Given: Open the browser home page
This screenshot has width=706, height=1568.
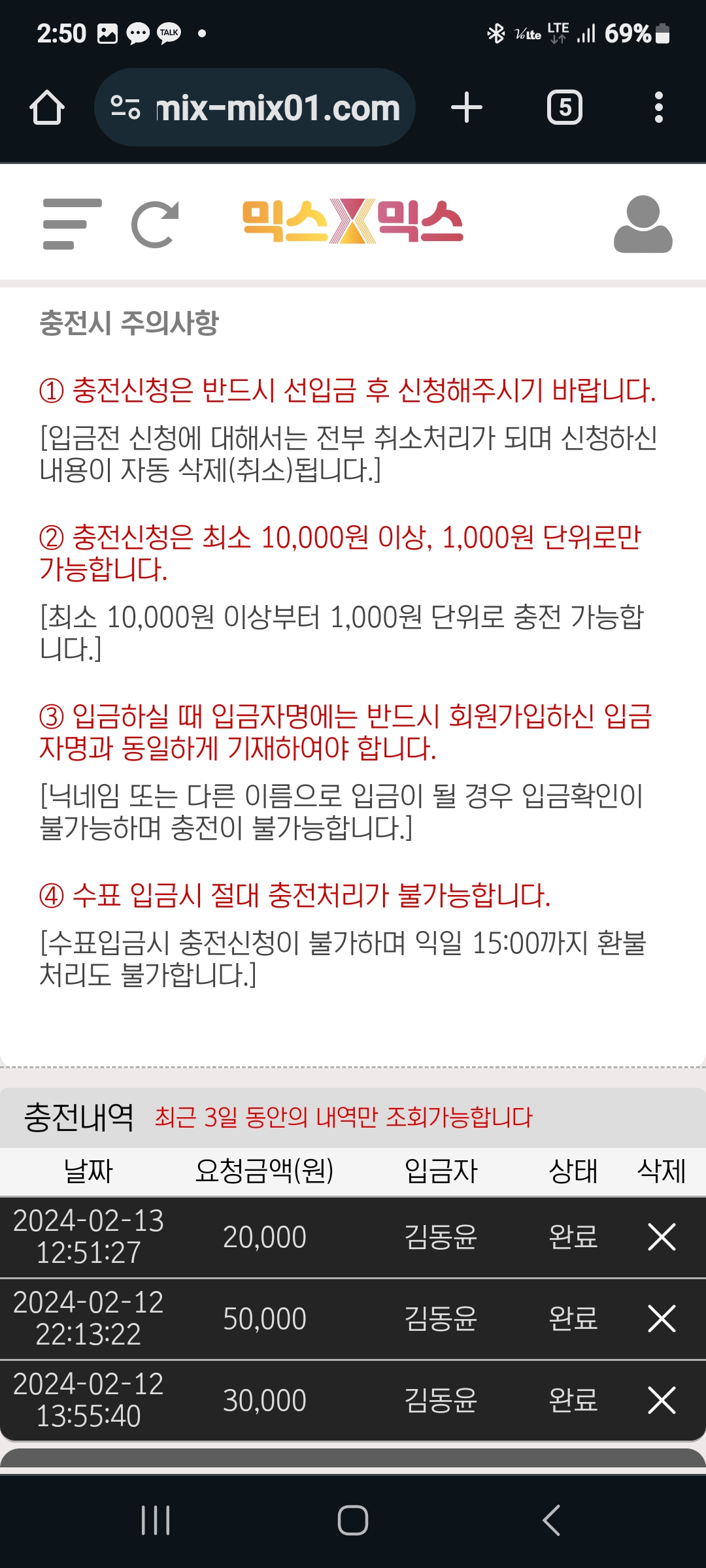Looking at the screenshot, I should (x=46, y=107).
